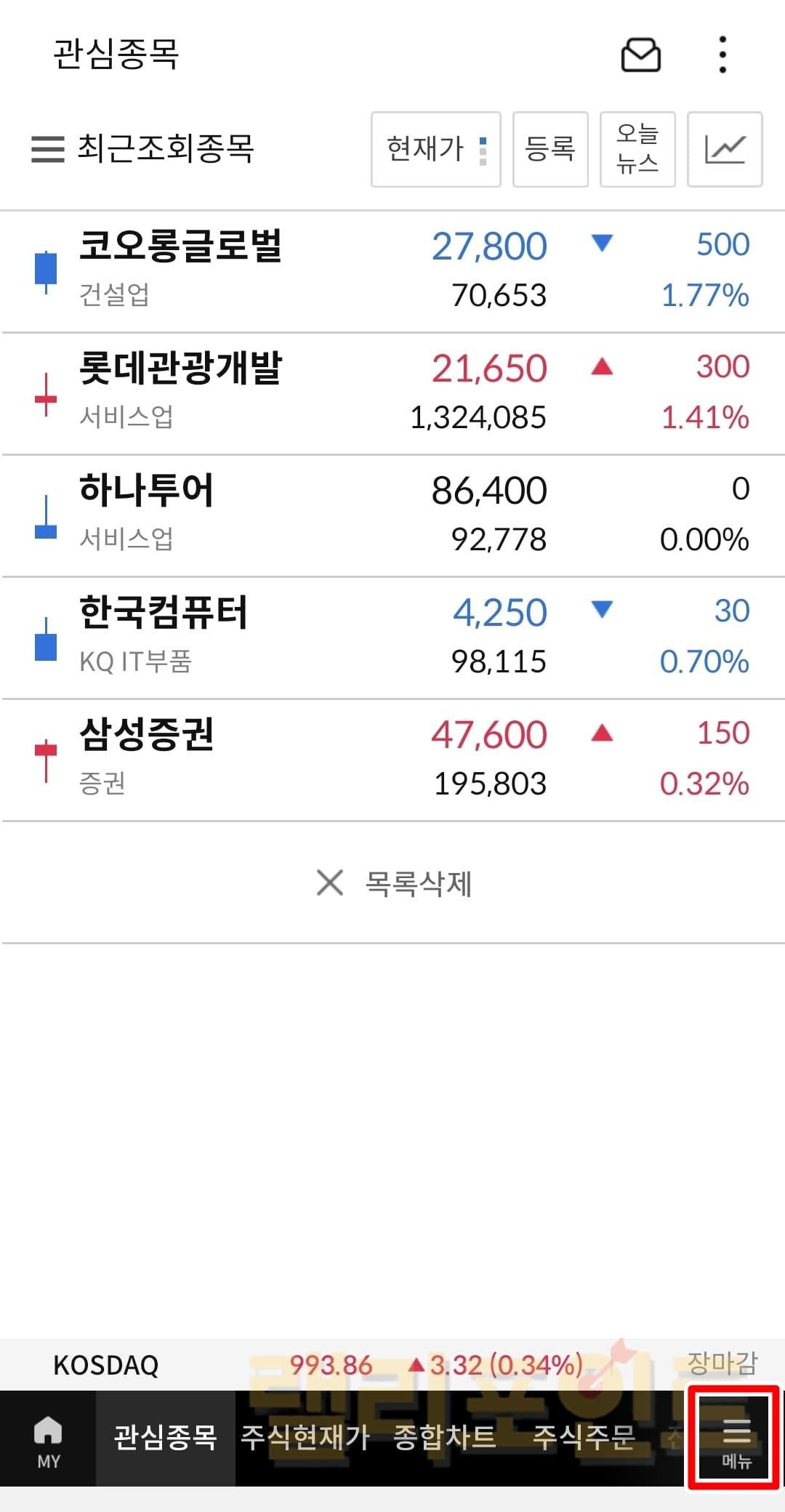The width and height of the screenshot is (785, 1512).
Task: Open the three-dot overflow menu
Action: [722, 55]
